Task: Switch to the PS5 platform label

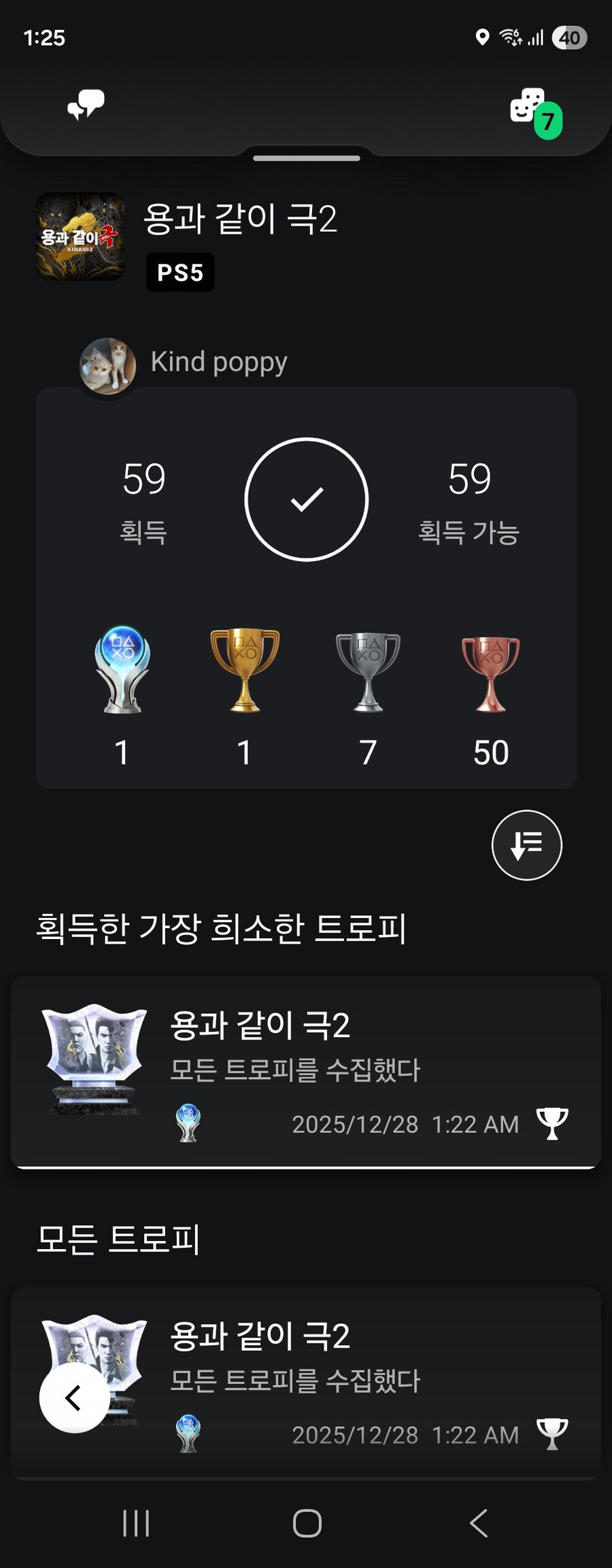Action: point(180,273)
